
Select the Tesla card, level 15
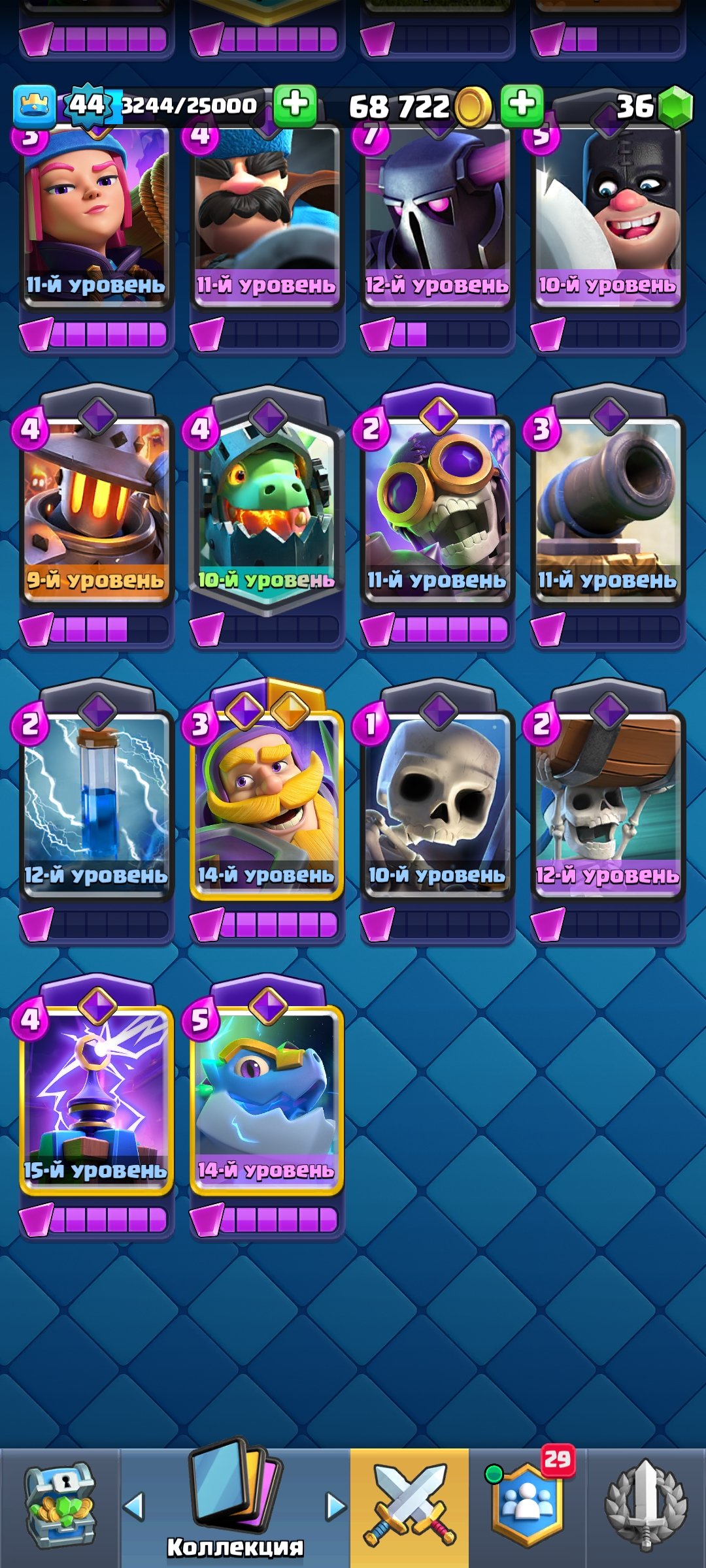(97, 1099)
